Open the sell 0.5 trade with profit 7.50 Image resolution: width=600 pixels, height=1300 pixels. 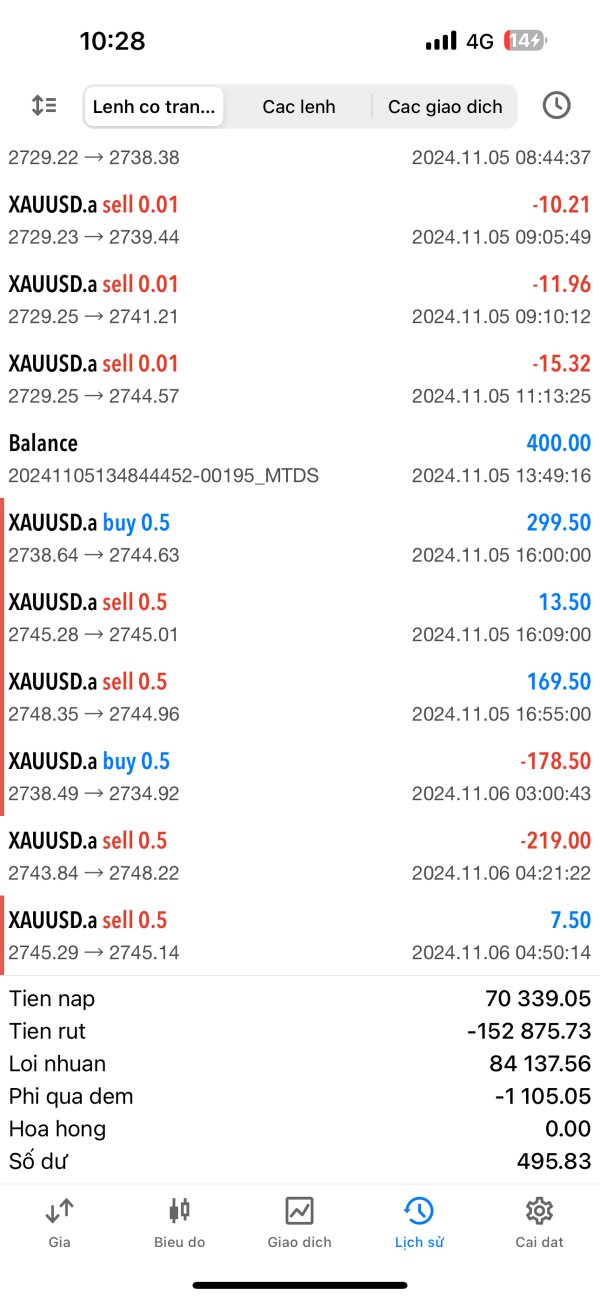[300, 935]
